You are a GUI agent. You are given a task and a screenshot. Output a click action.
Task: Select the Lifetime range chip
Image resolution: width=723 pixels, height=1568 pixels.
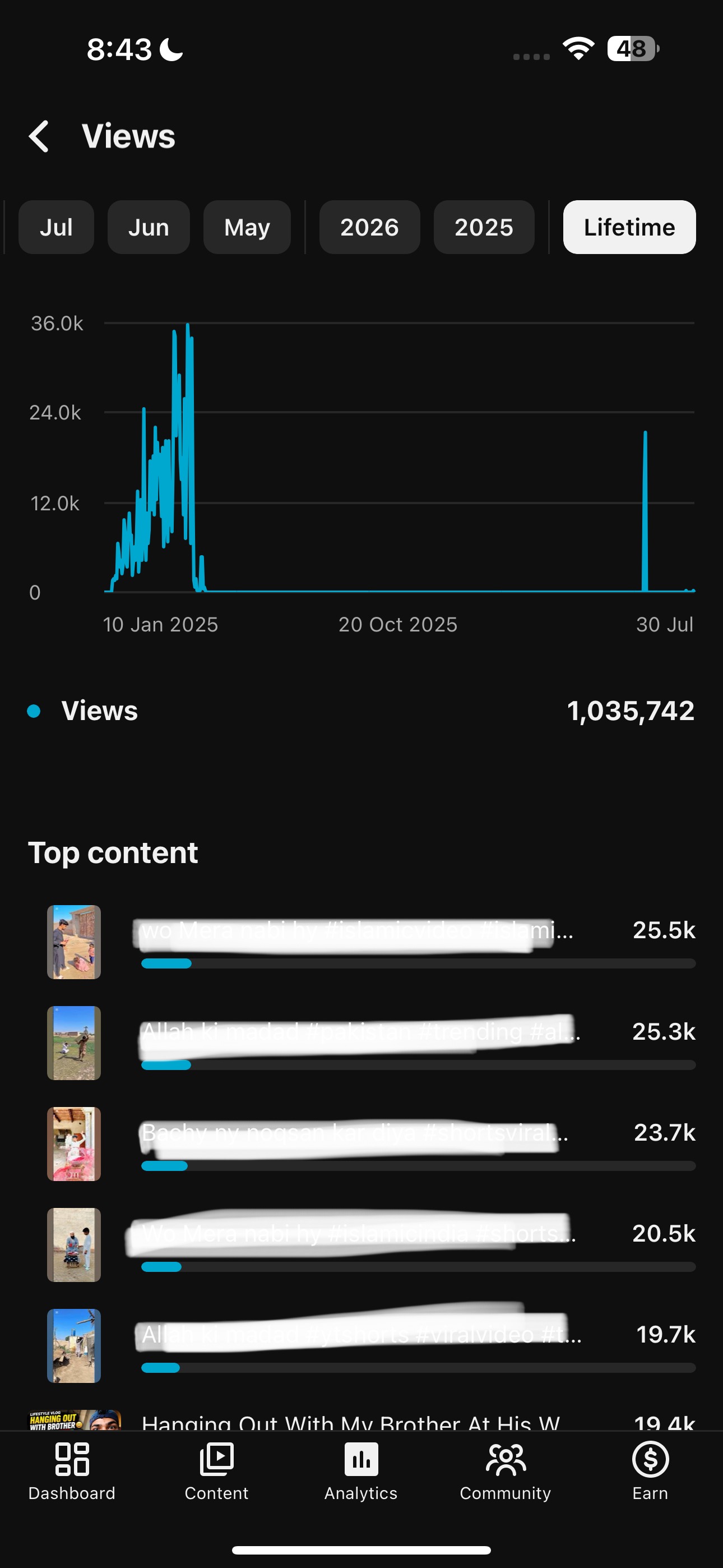629,227
